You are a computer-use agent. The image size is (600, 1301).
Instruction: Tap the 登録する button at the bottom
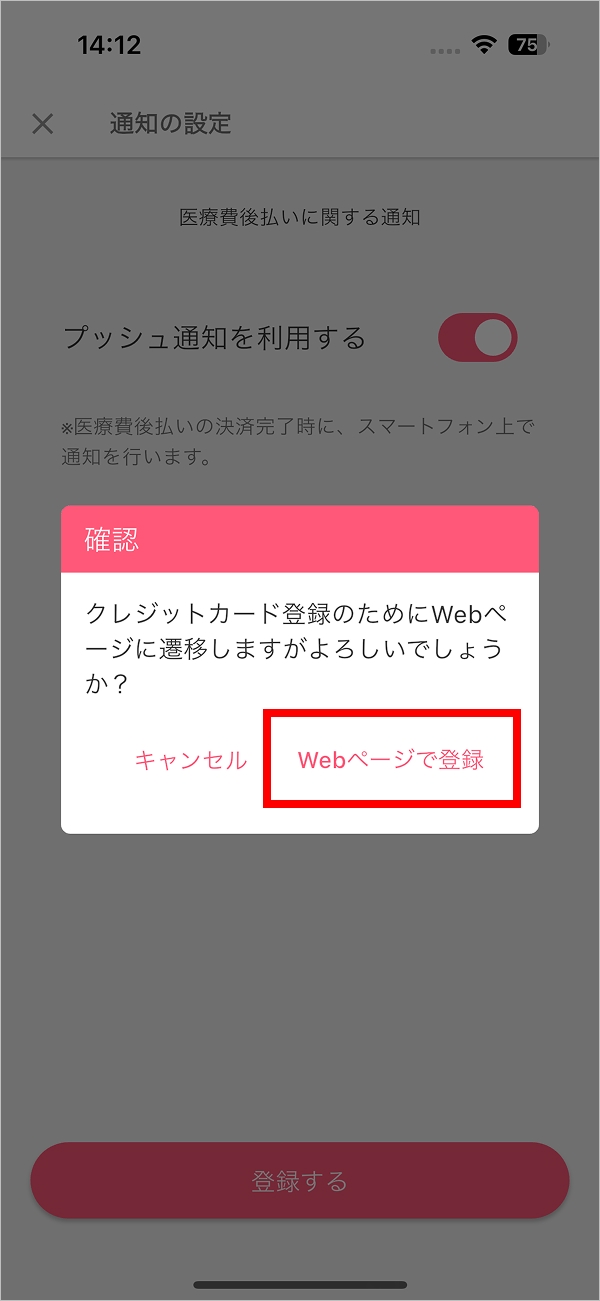pyautogui.click(x=300, y=1181)
